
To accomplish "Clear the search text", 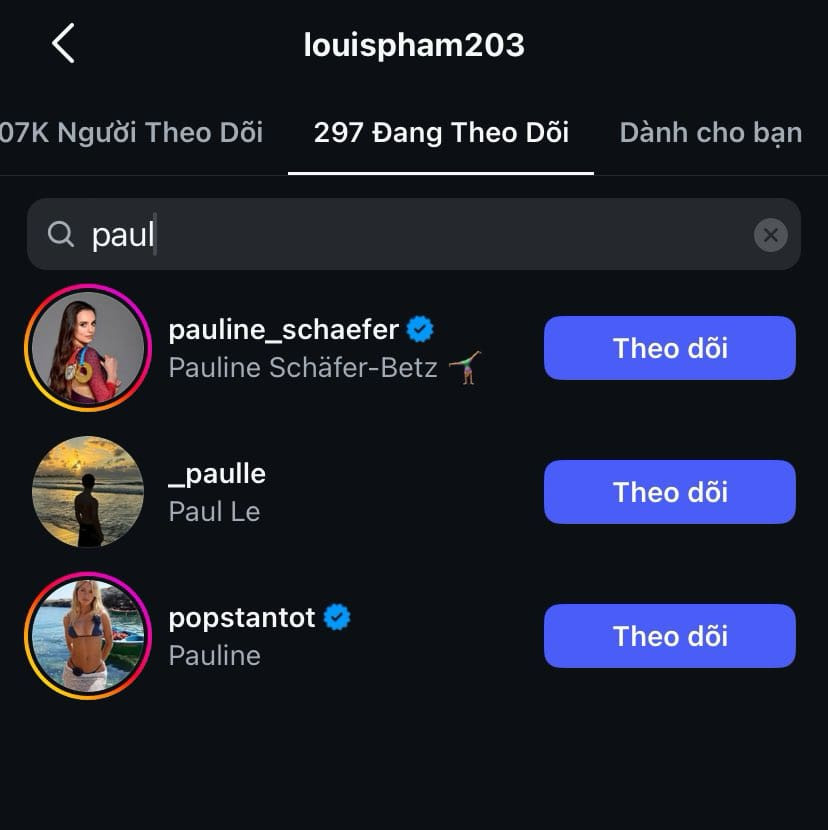I will 770,235.
